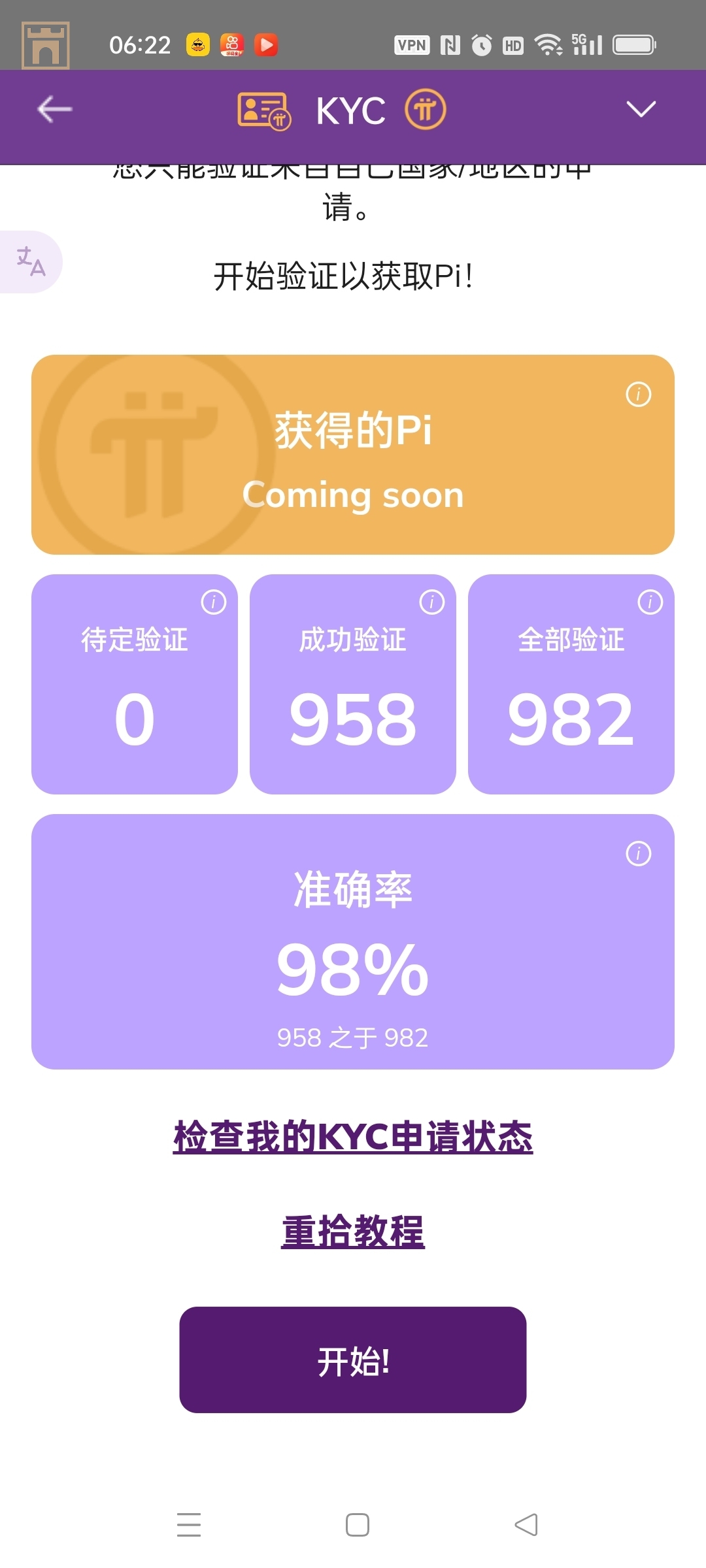Show info for 成功验证 card

431,602
